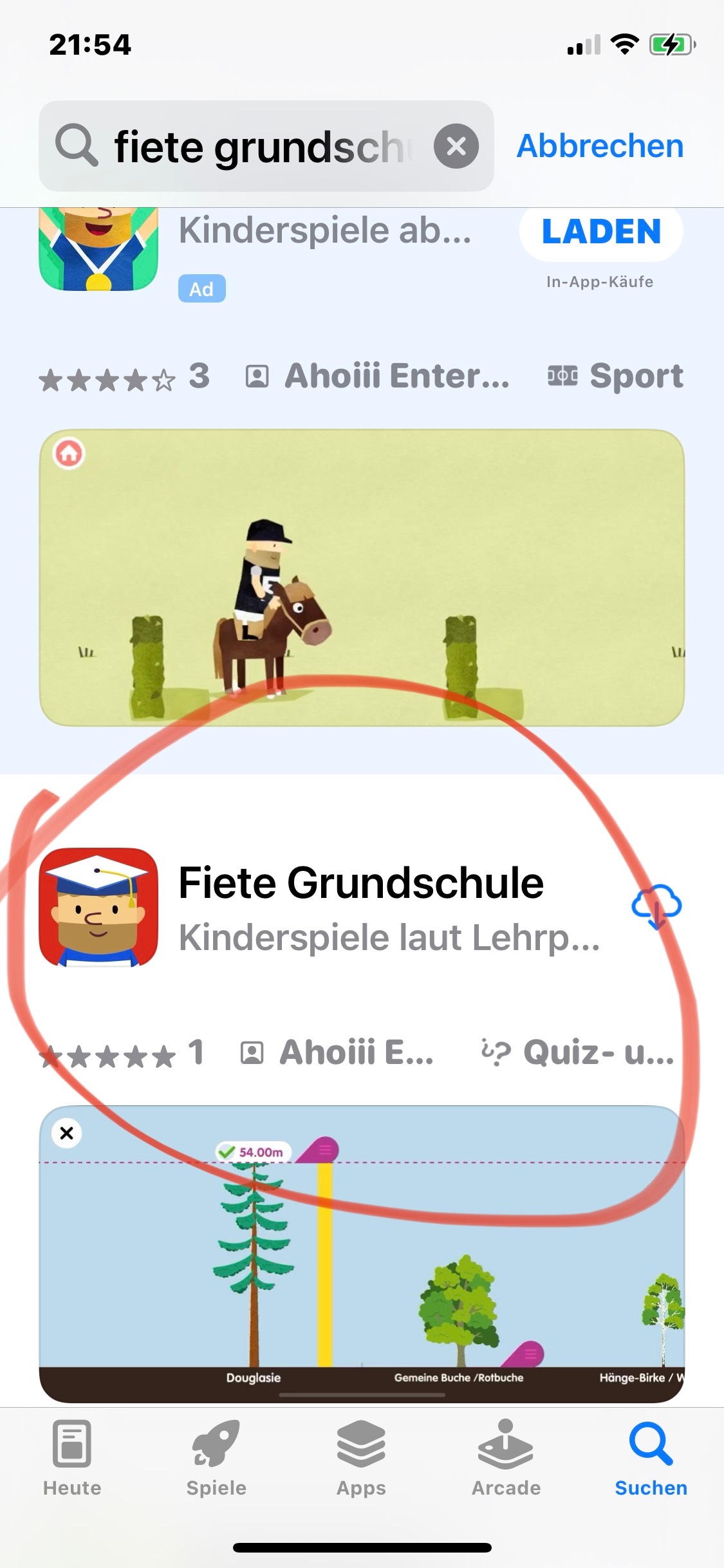Select the Suchen tab
Image resolution: width=724 pixels, height=1568 pixels.
(x=651, y=1458)
